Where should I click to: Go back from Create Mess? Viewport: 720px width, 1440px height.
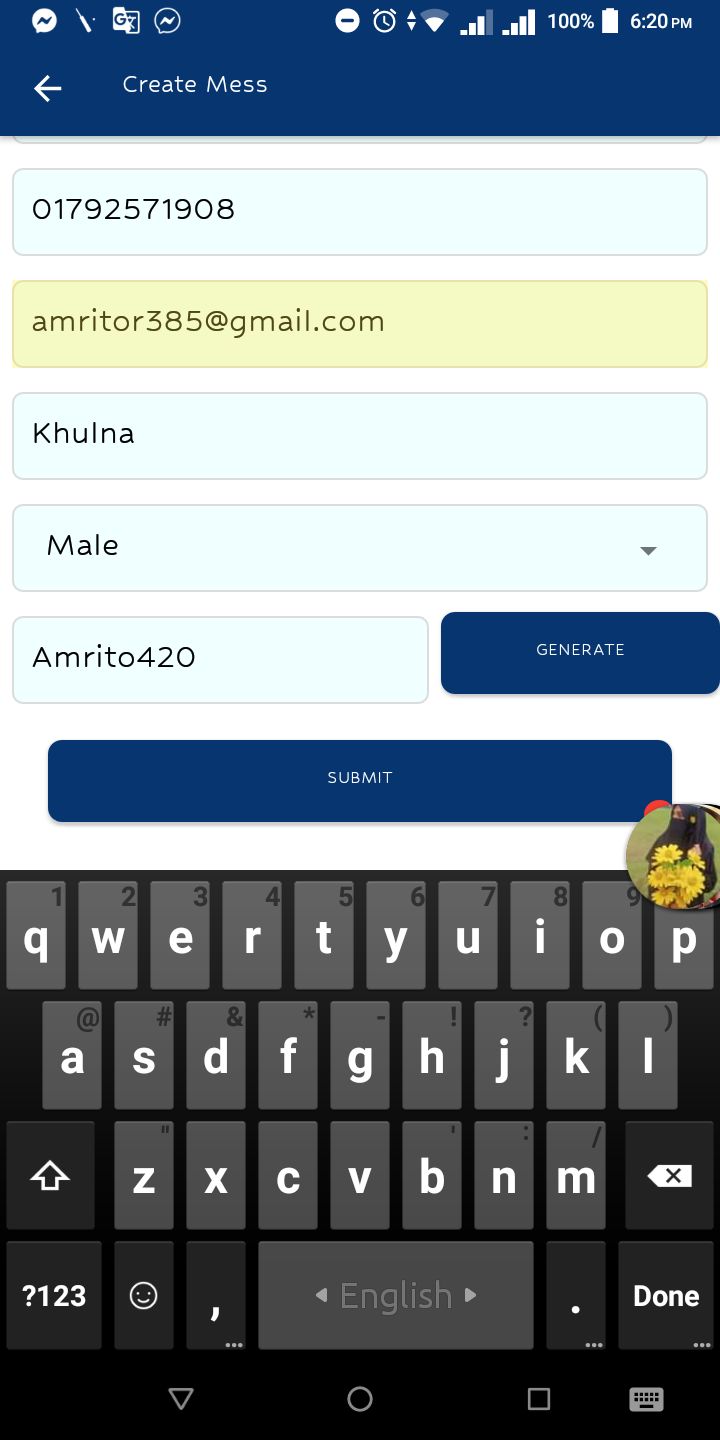[x=47, y=88]
